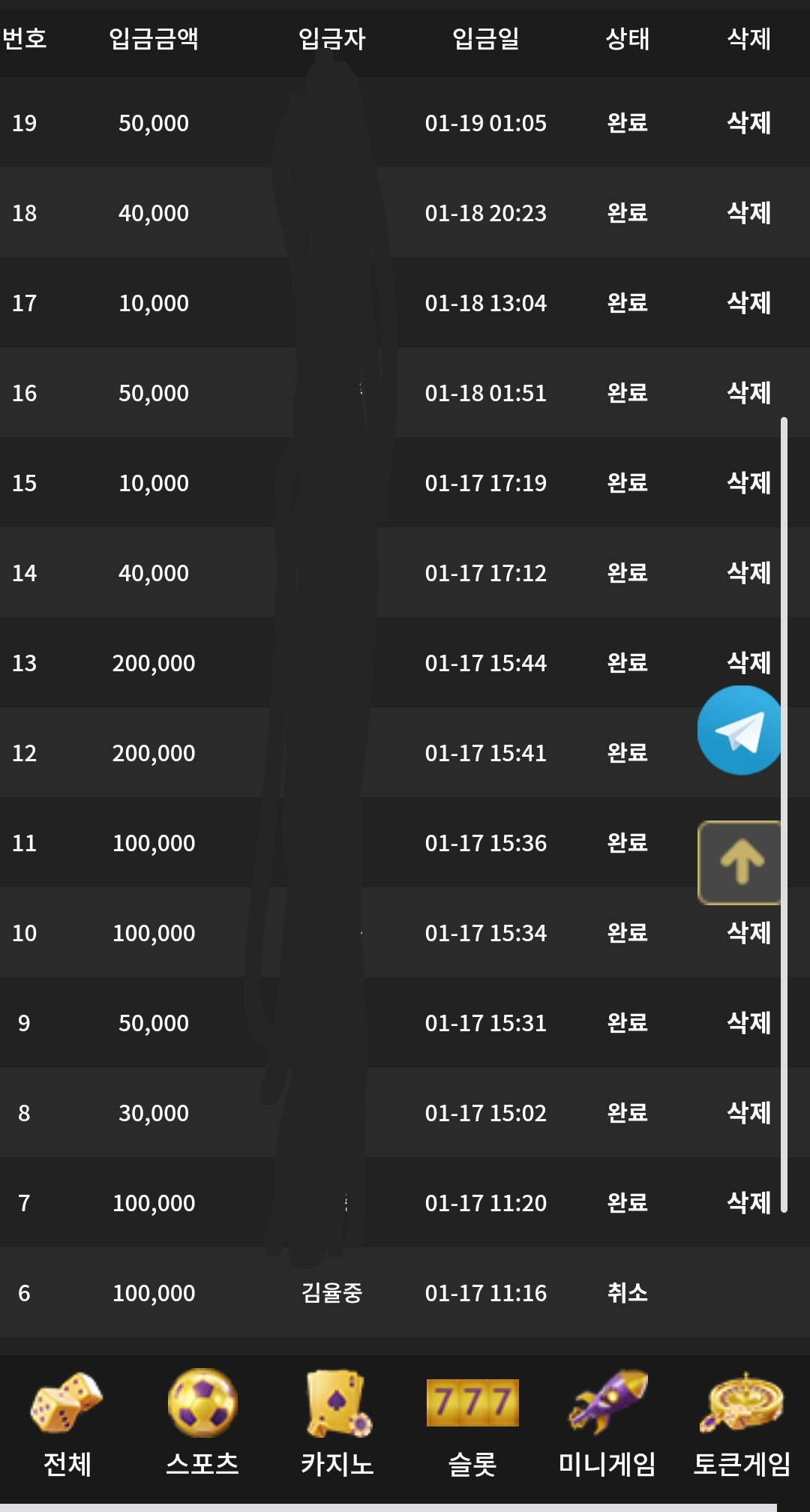Delete deposit record number 15
This screenshot has width=810, height=1512.
pos(748,482)
